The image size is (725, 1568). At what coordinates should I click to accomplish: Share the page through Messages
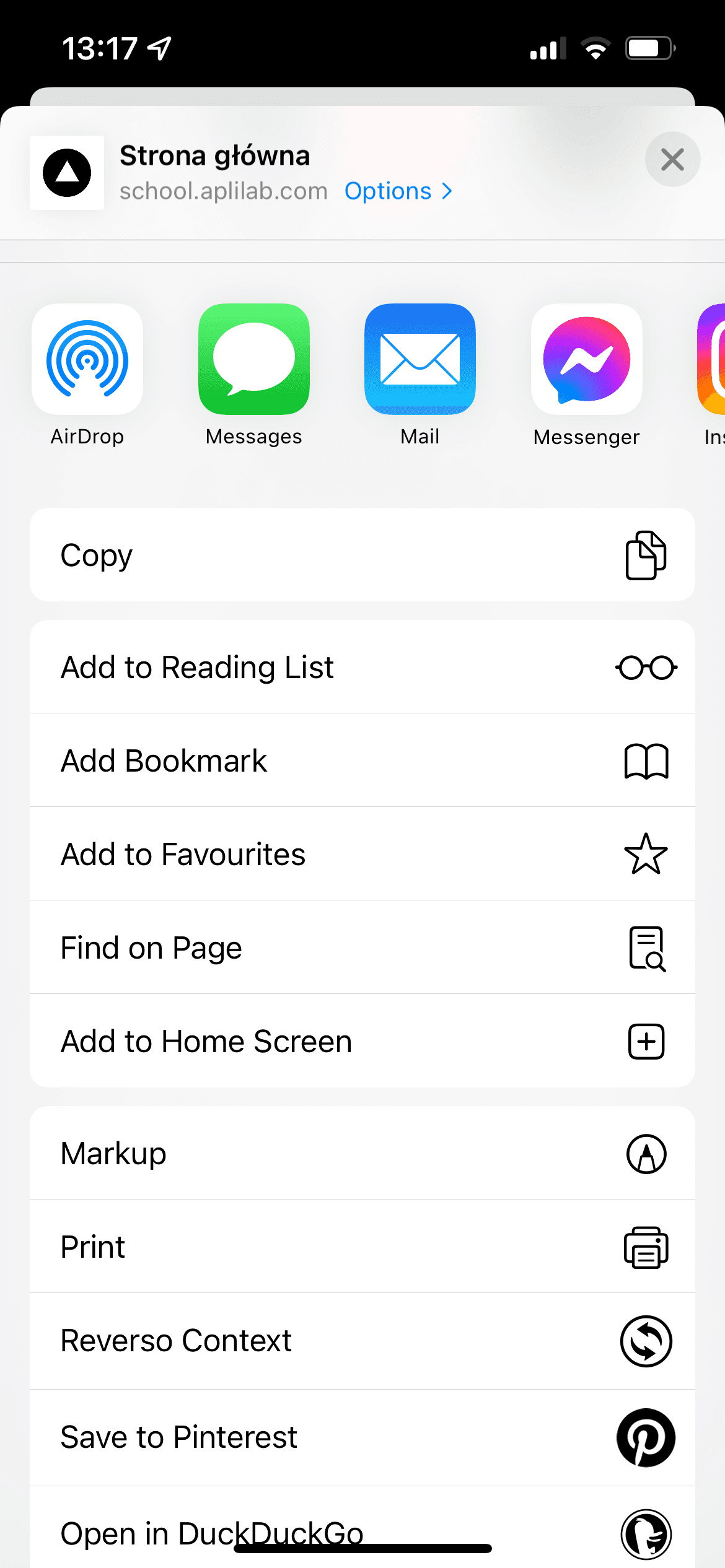(x=254, y=374)
